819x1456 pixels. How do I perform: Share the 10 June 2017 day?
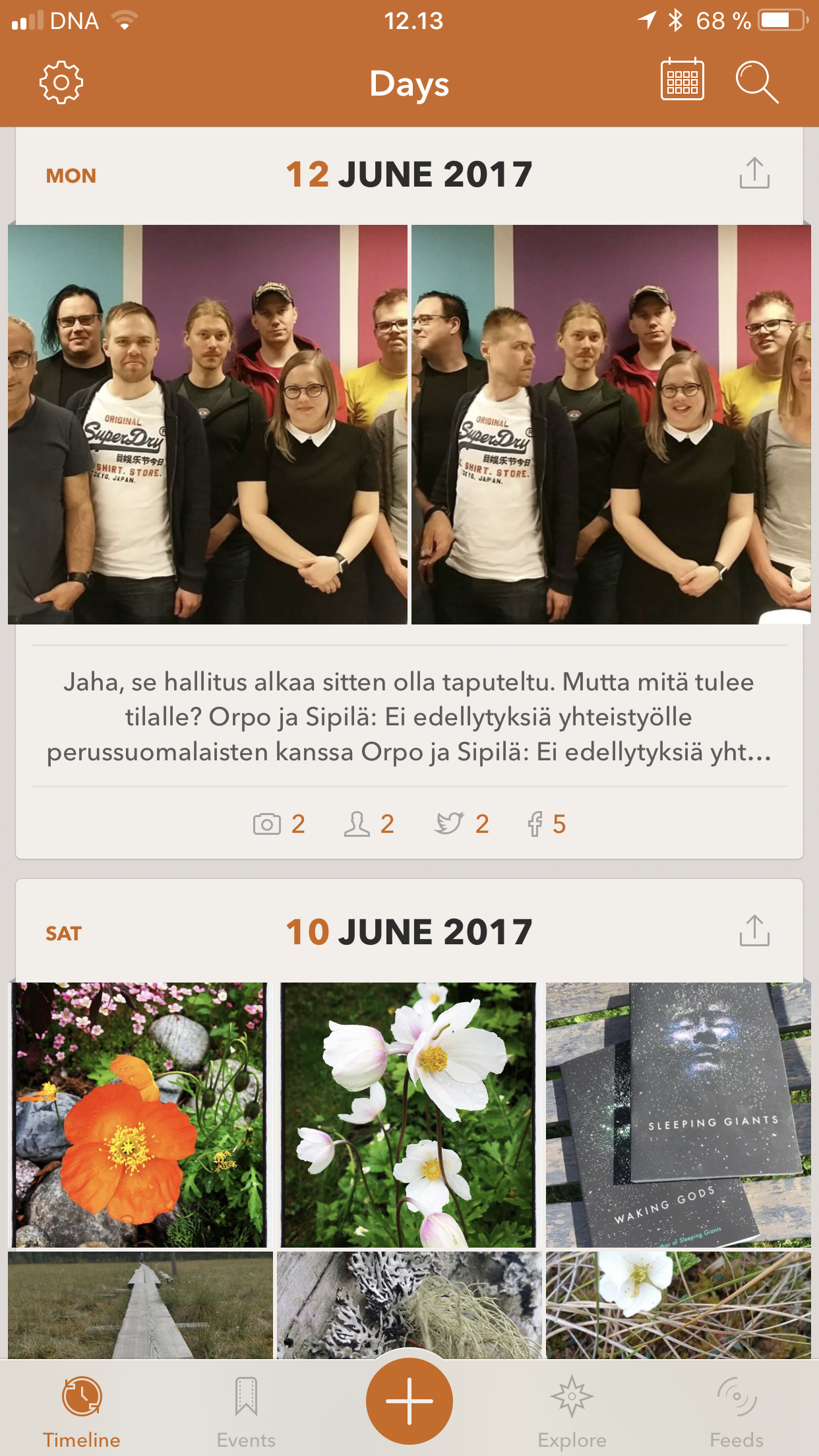point(754,930)
